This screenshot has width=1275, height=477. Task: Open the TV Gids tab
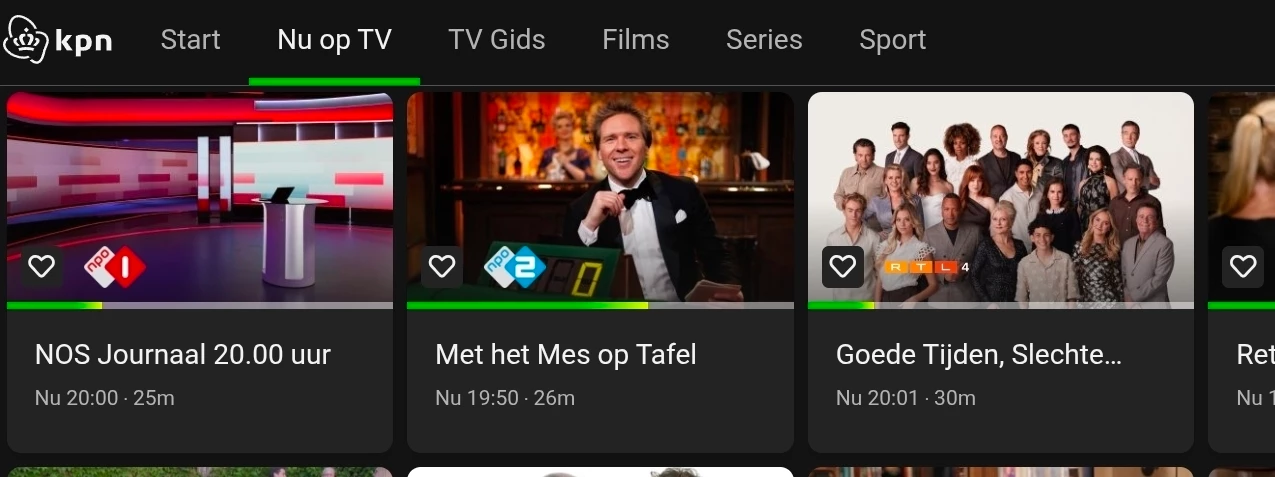pyautogui.click(x=496, y=40)
